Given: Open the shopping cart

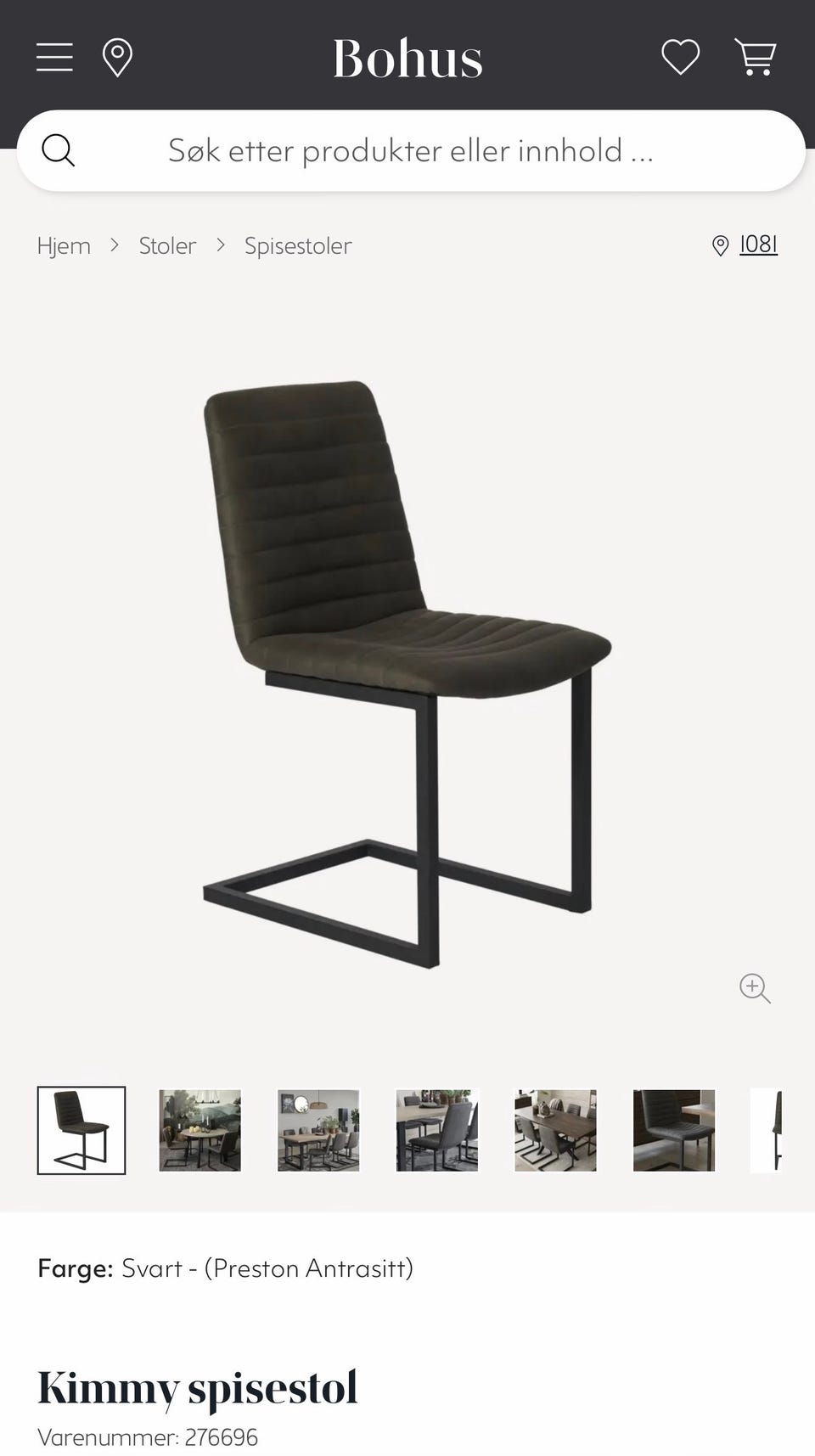Looking at the screenshot, I should [x=756, y=58].
